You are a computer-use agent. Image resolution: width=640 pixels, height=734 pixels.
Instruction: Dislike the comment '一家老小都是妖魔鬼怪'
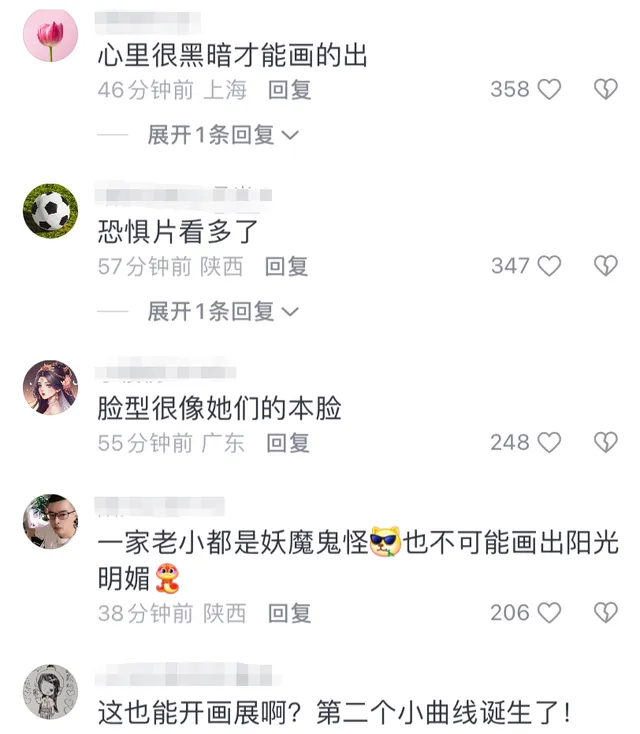tap(605, 612)
